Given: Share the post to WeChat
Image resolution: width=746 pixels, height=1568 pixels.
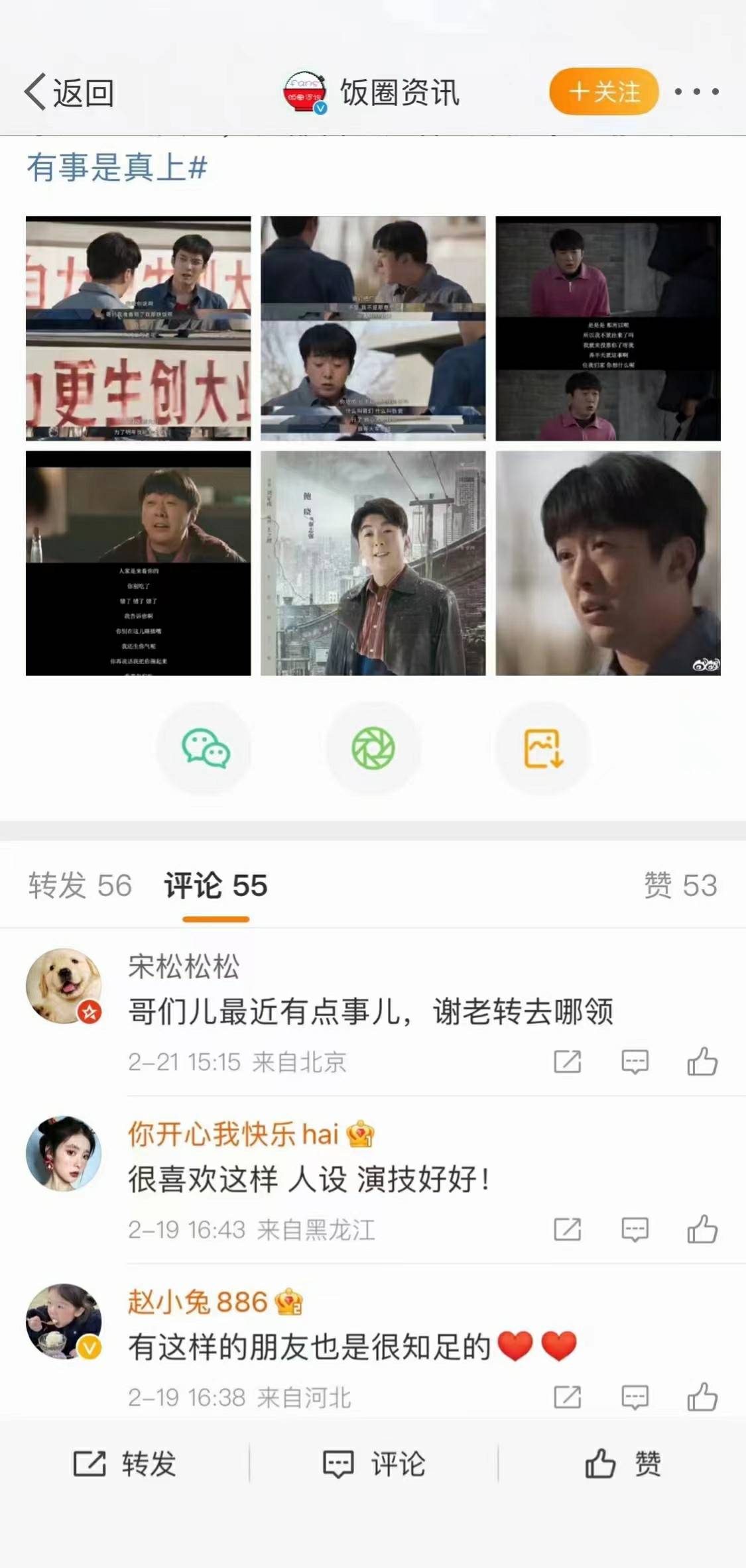Looking at the screenshot, I should (x=205, y=748).
